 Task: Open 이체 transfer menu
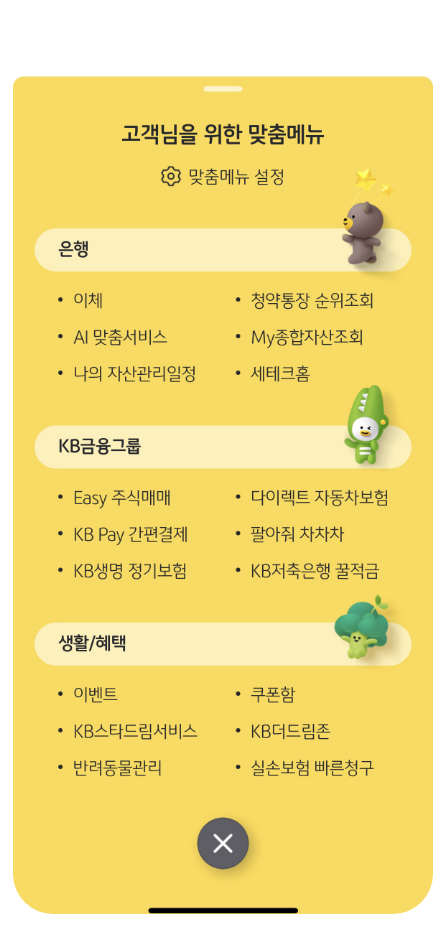tap(88, 301)
